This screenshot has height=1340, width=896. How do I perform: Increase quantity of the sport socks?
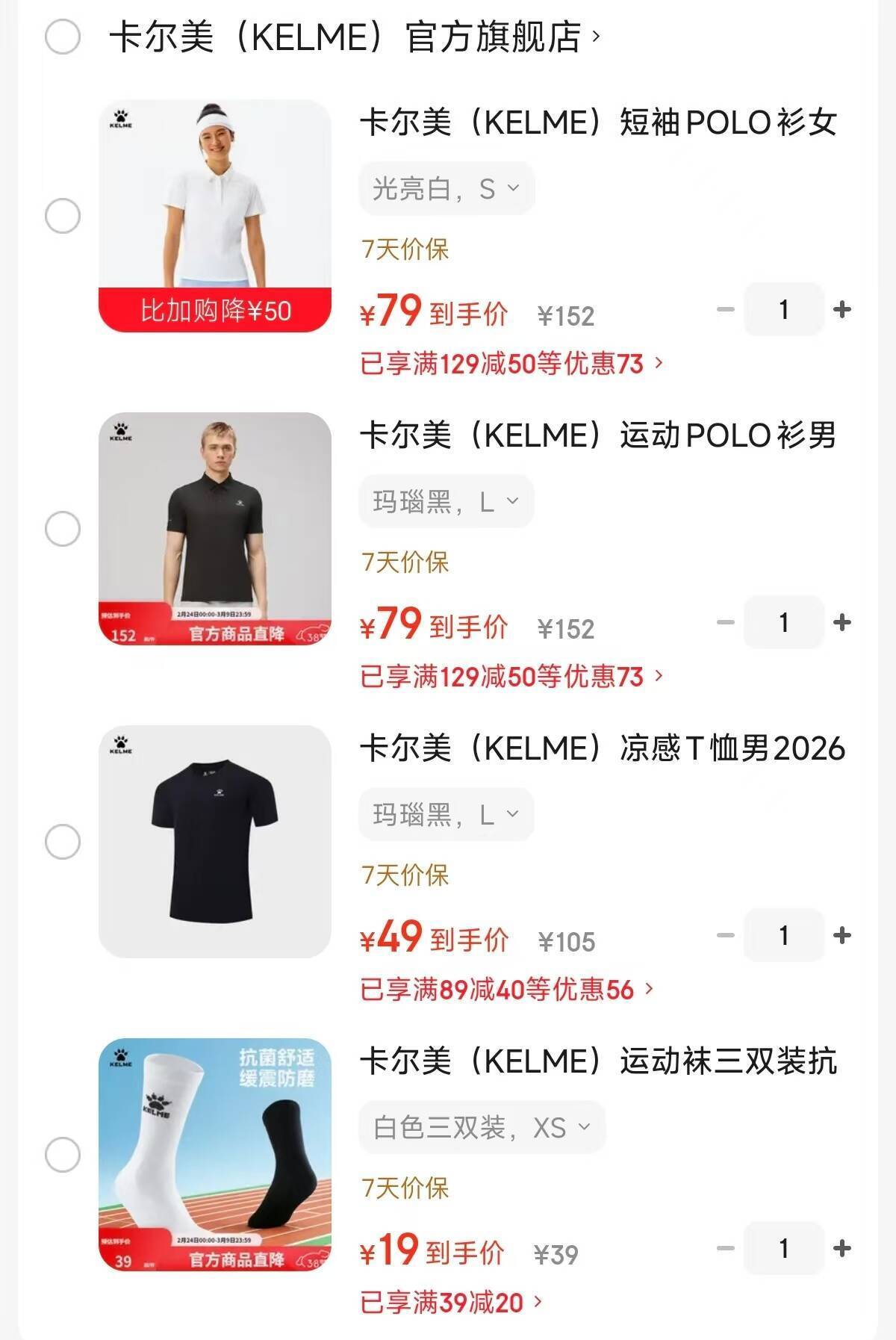point(841,1248)
